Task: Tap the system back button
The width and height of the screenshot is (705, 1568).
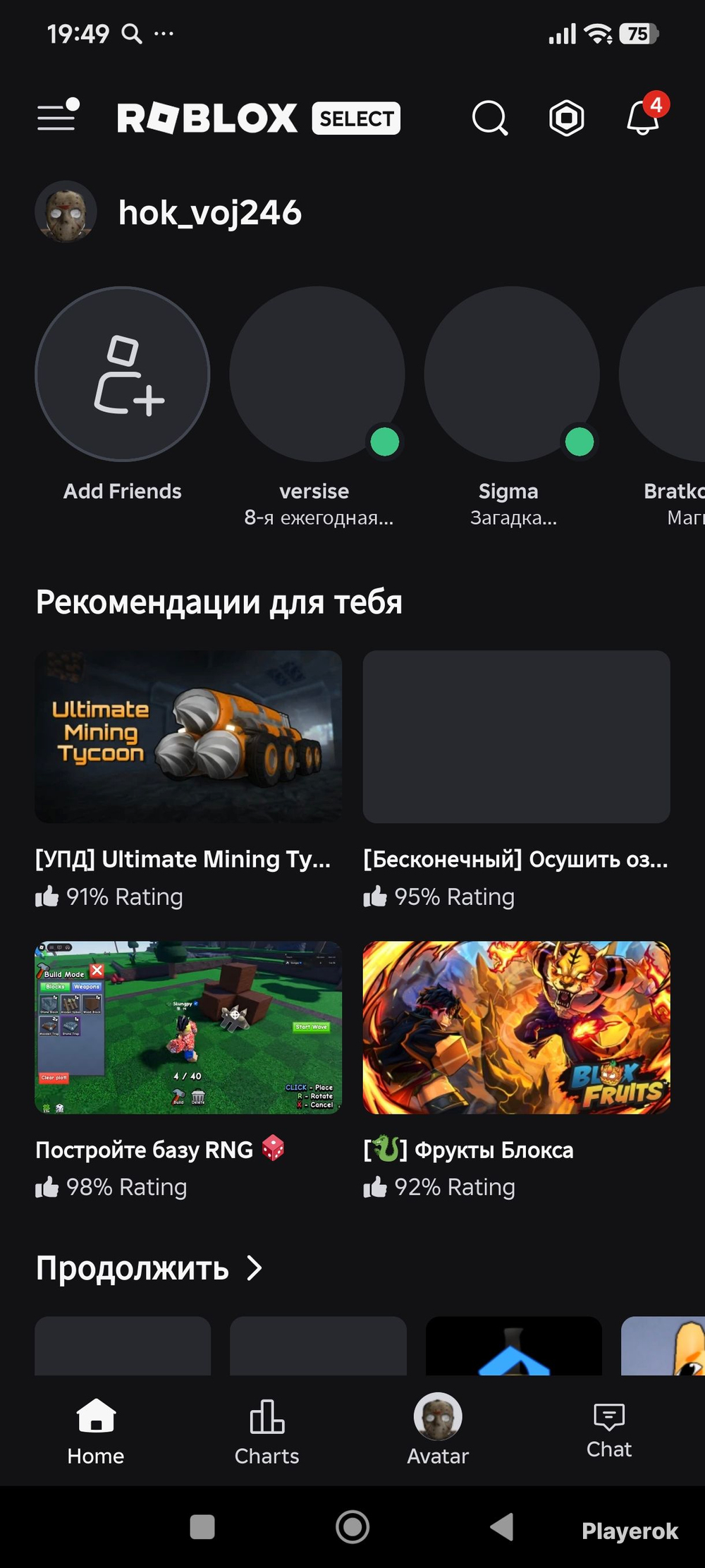Action: tap(502, 1528)
